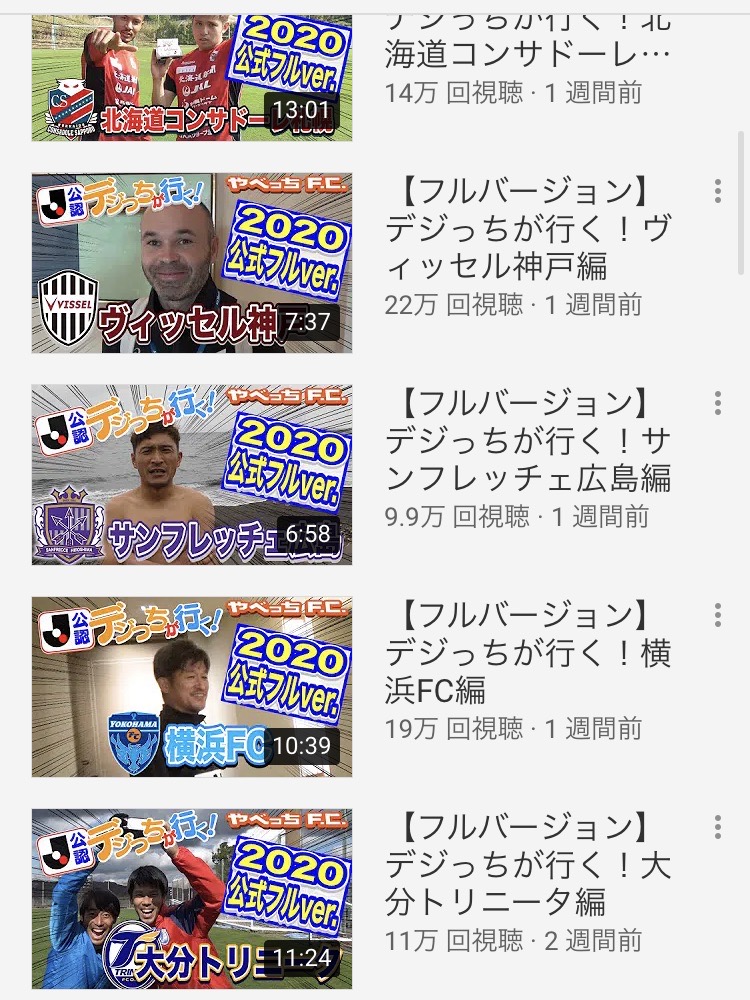Watch the 横浜FC編 video thumbnail
Image resolution: width=750 pixels, height=1000 pixels.
pos(192,687)
